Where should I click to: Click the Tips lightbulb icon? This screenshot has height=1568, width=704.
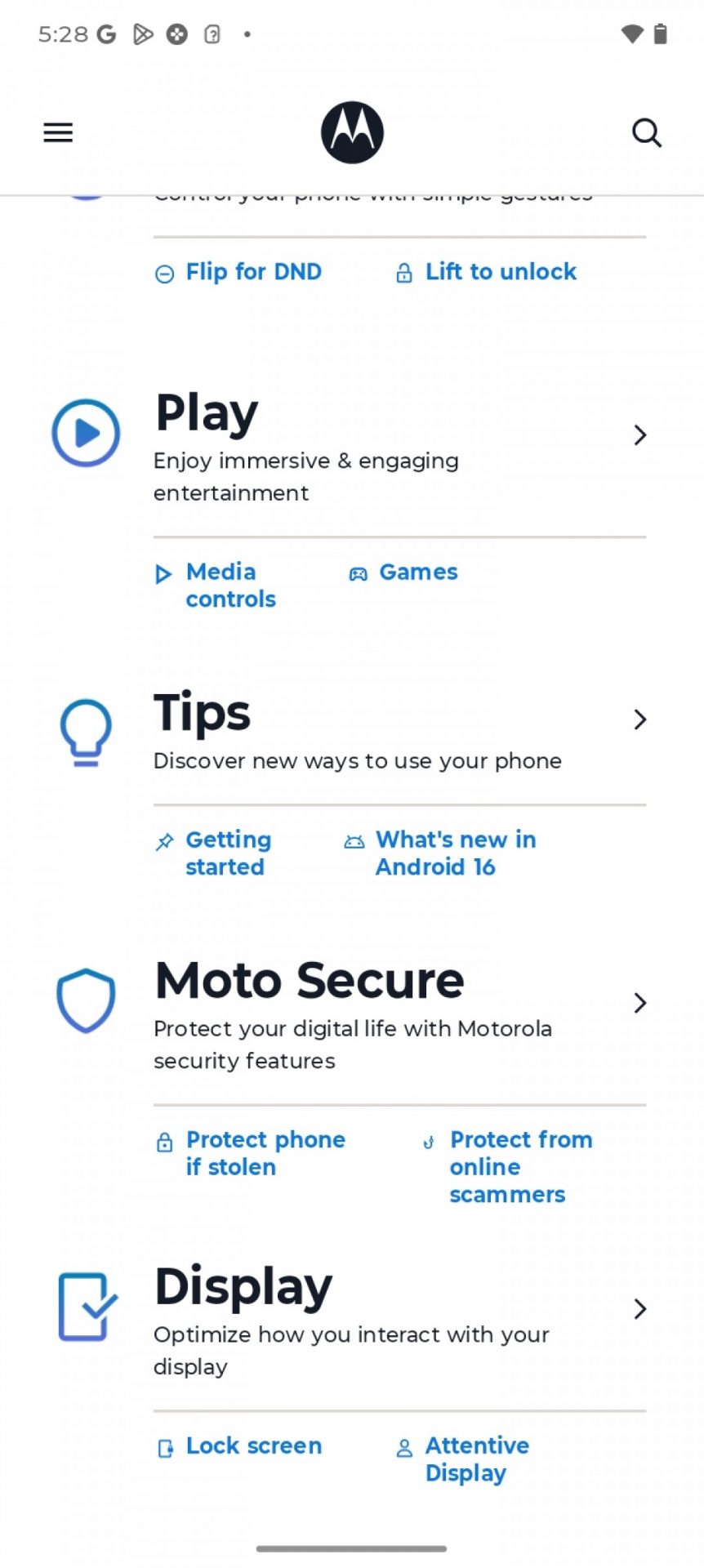tap(85, 731)
